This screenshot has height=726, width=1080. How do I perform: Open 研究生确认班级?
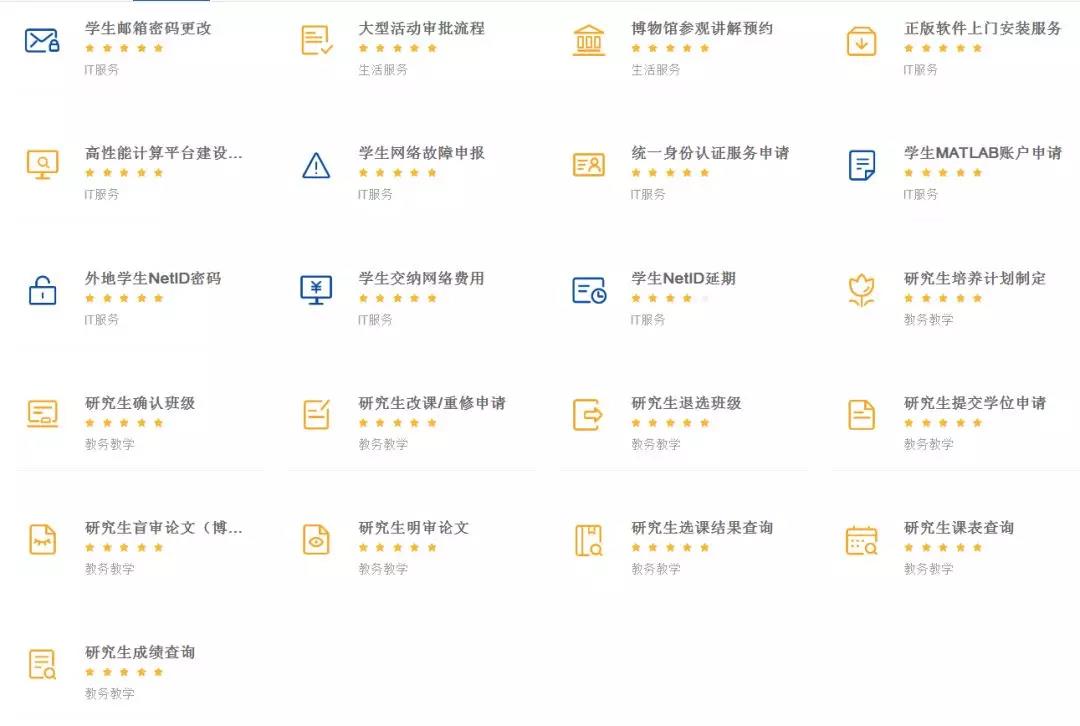tap(140, 404)
